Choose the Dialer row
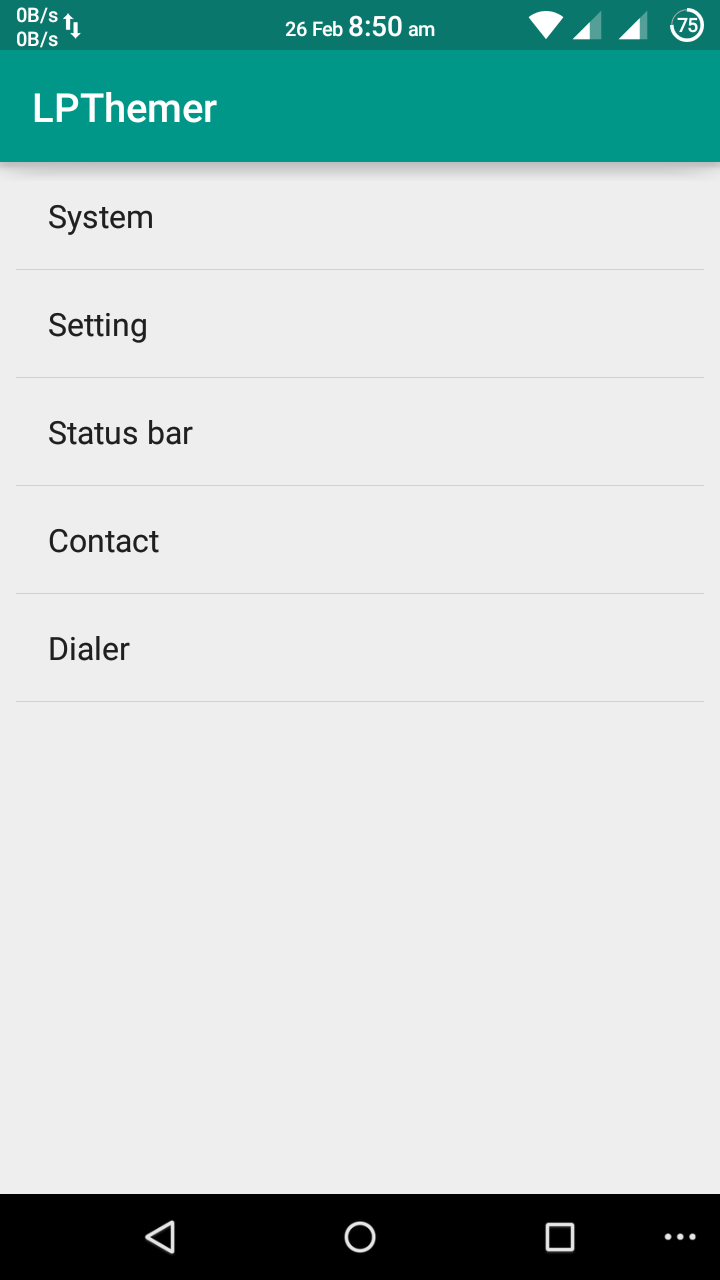 point(360,648)
